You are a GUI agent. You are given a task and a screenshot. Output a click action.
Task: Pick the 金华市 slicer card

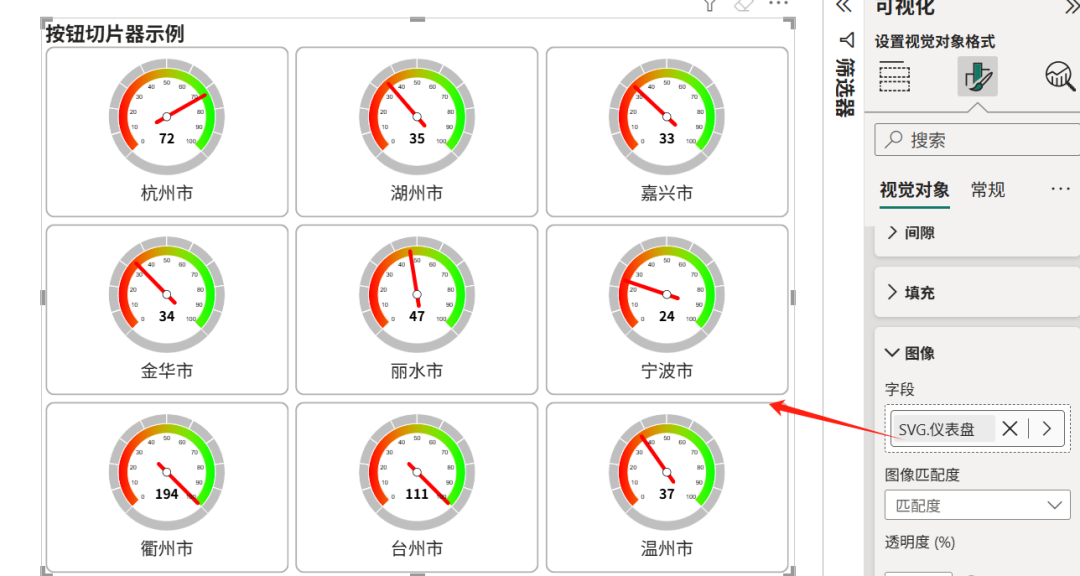pyautogui.click(x=167, y=309)
